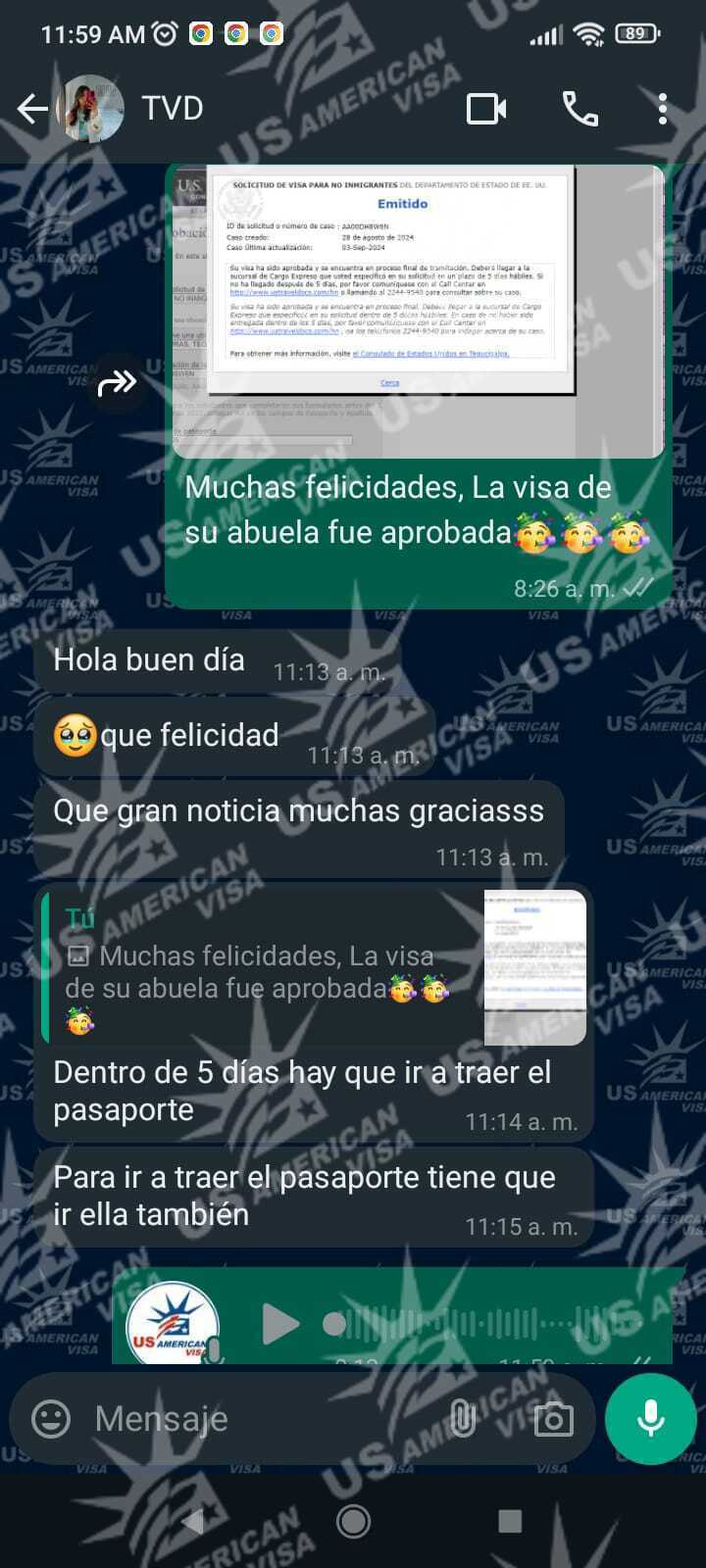Tap the system home button

tap(353, 1521)
